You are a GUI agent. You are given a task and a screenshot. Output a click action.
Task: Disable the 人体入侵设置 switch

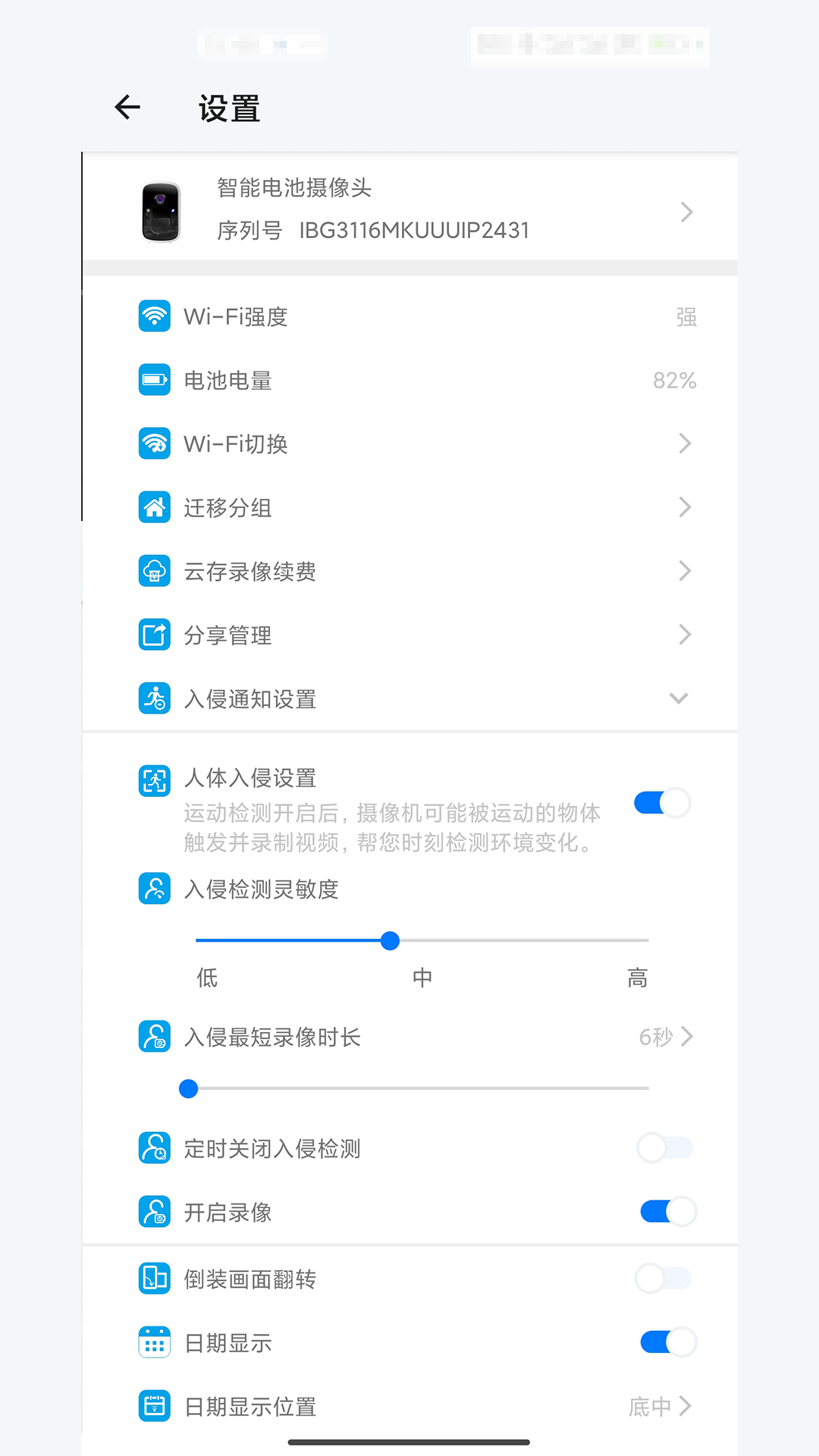662,802
